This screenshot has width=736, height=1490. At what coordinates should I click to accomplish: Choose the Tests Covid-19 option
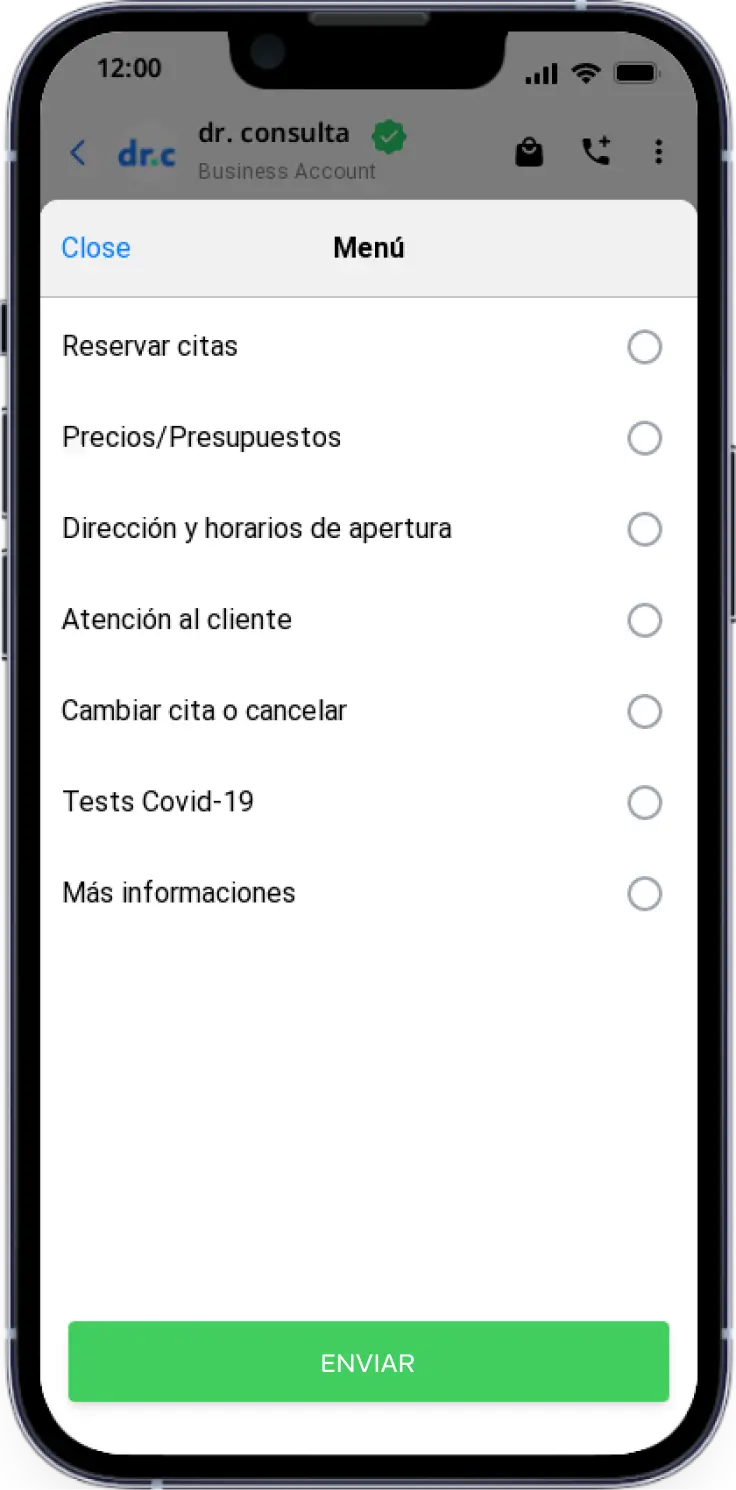pyautogui.click(x=368, y=802)
